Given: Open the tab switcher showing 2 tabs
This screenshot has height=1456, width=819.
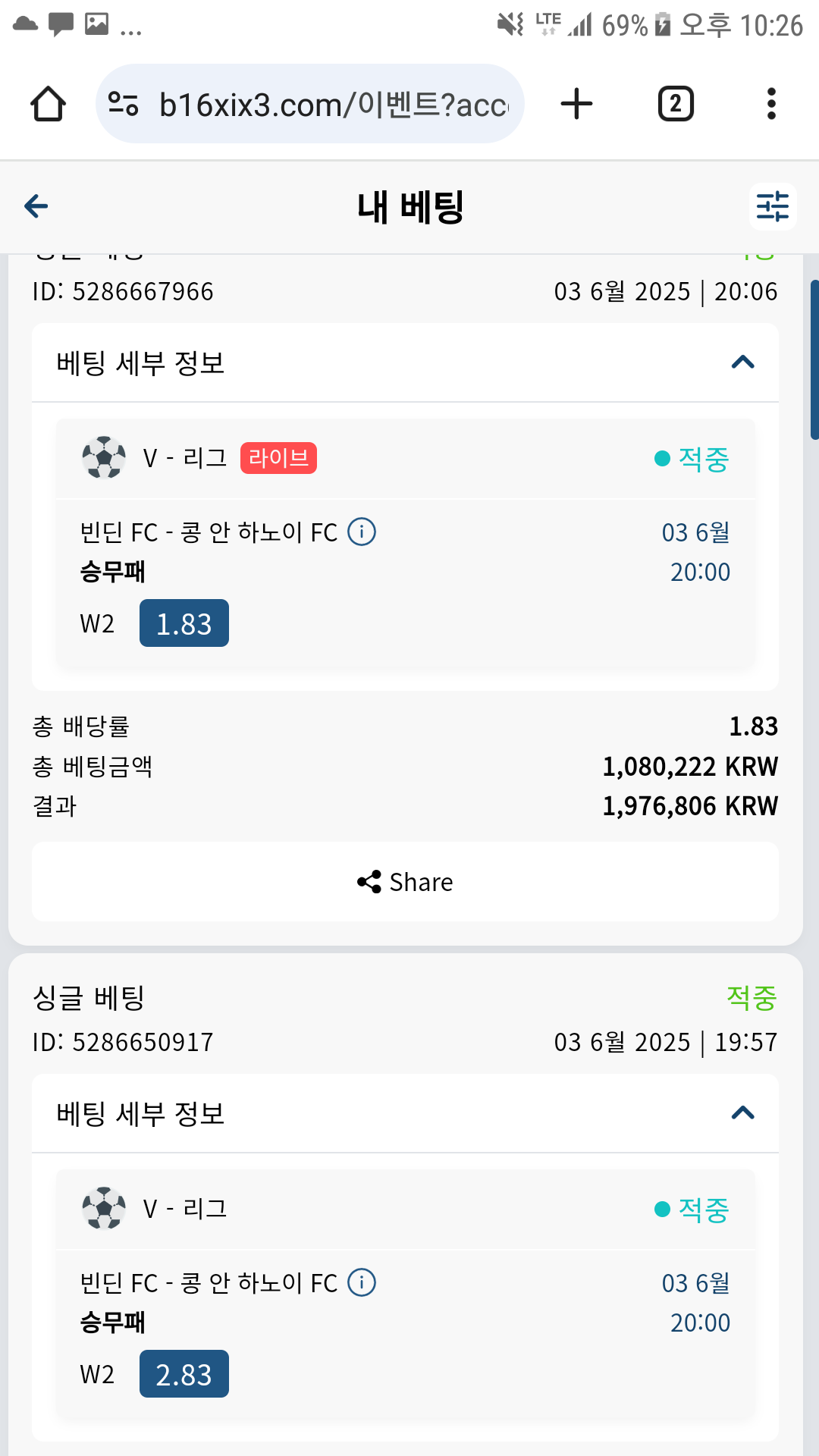Looking at the screenshot, I should point(676,104).
